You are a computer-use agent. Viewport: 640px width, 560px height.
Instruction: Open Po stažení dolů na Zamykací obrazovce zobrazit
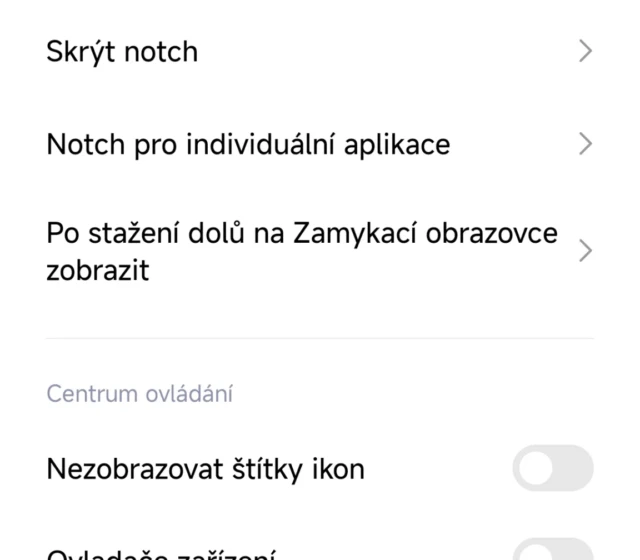tap(320, 252)
